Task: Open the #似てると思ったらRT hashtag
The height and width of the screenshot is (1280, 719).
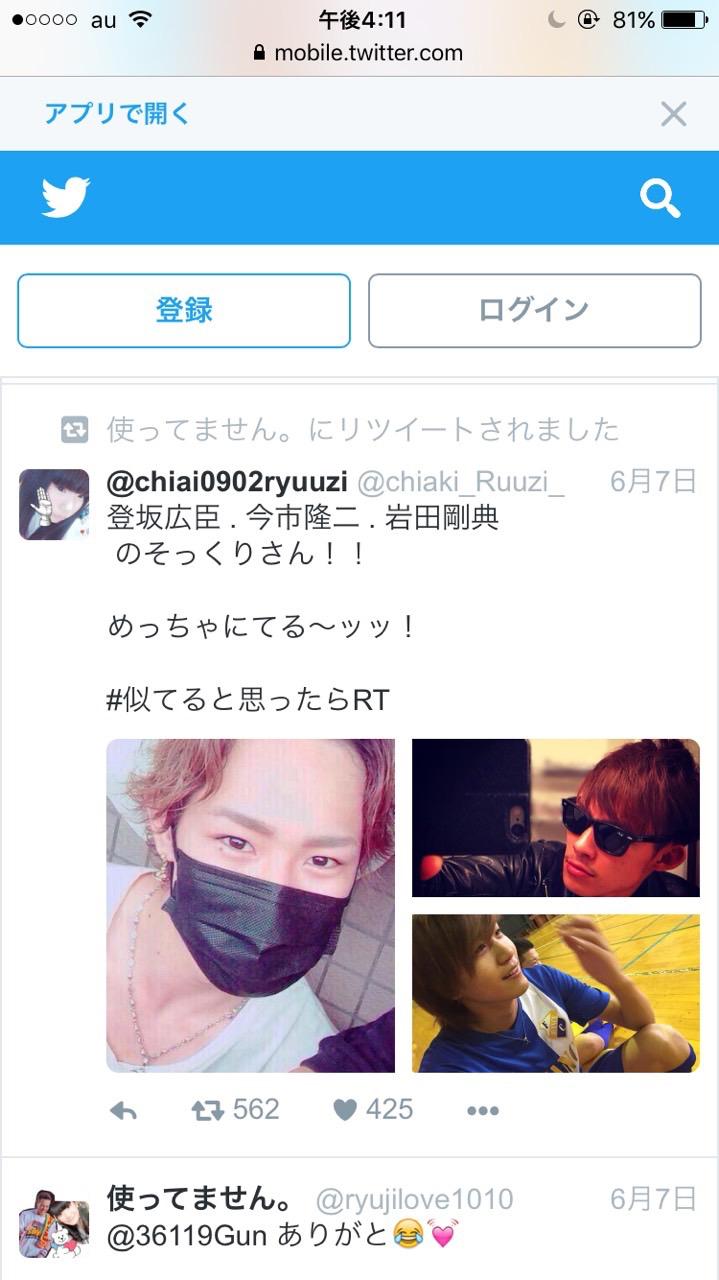Action: click(248, 700)
